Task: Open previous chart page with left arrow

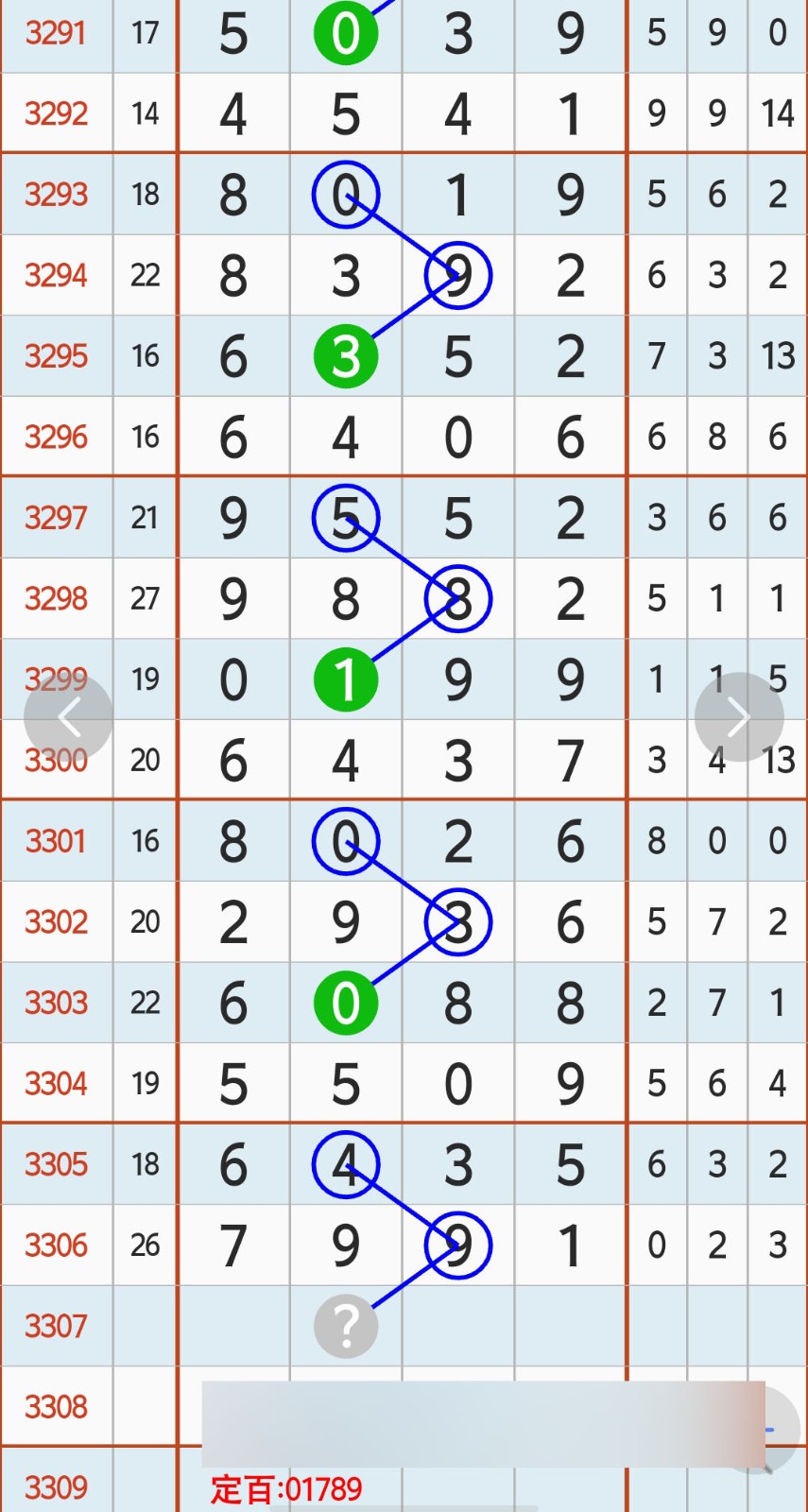Action: [69, 716]
